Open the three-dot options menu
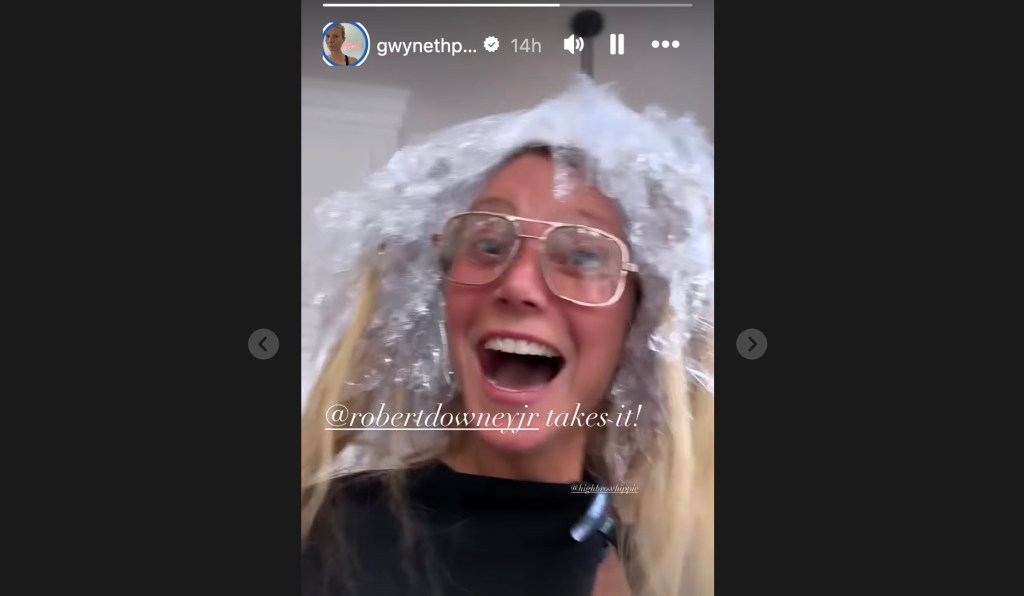 pyautogui.click(x=665, y=44)
